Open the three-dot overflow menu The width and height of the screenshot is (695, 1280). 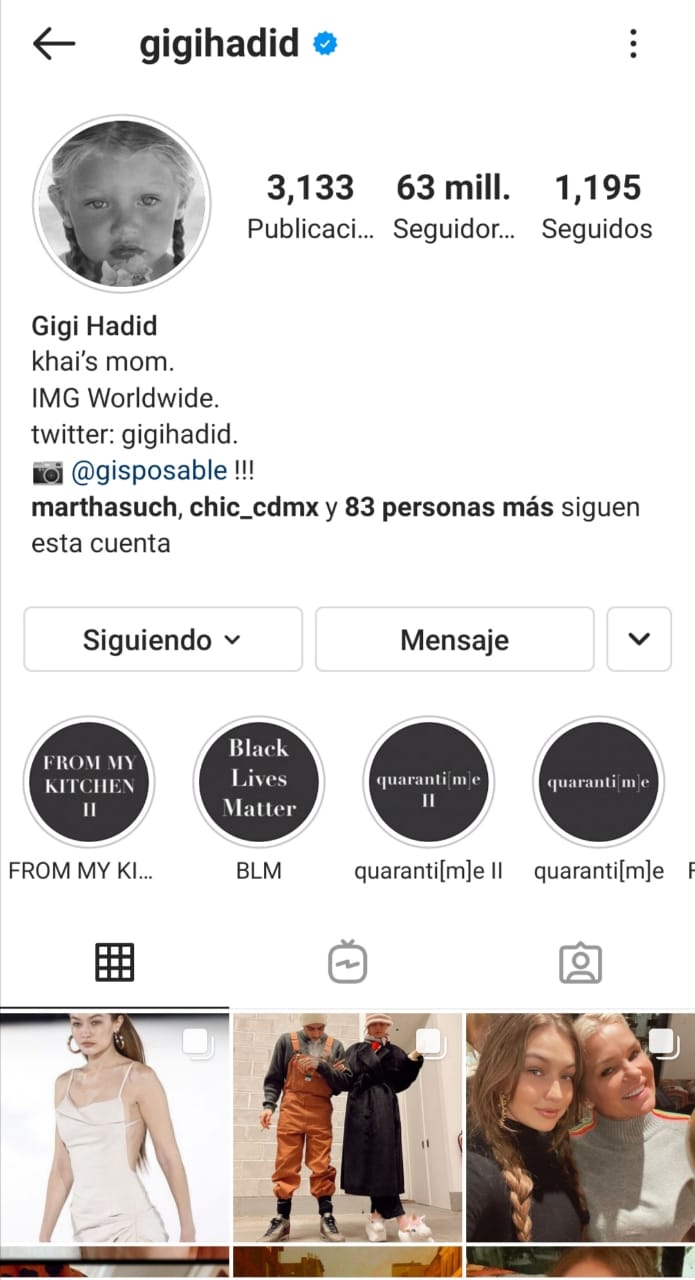(x=633, y=43)
